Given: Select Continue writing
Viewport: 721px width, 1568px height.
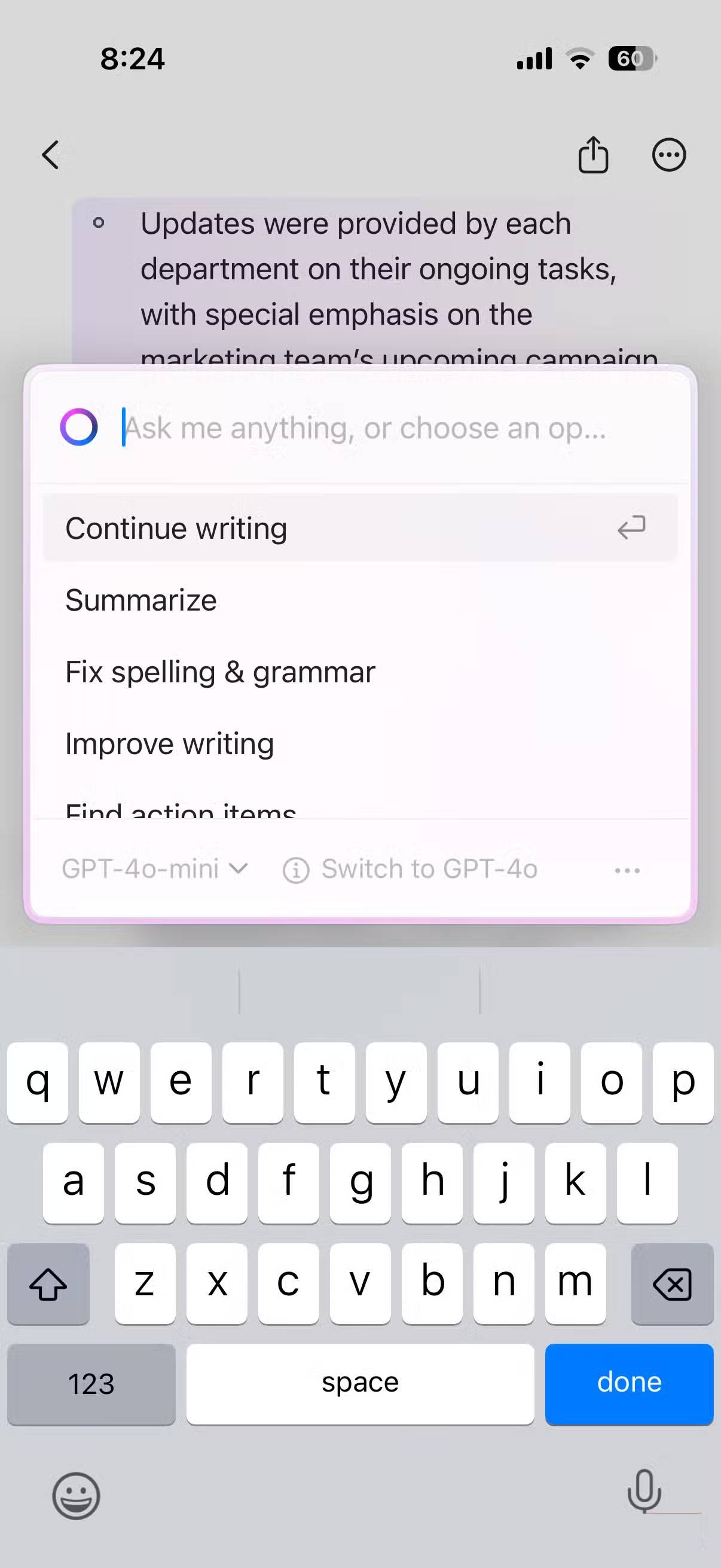Looking at the screenshot, I should point(359,527).
